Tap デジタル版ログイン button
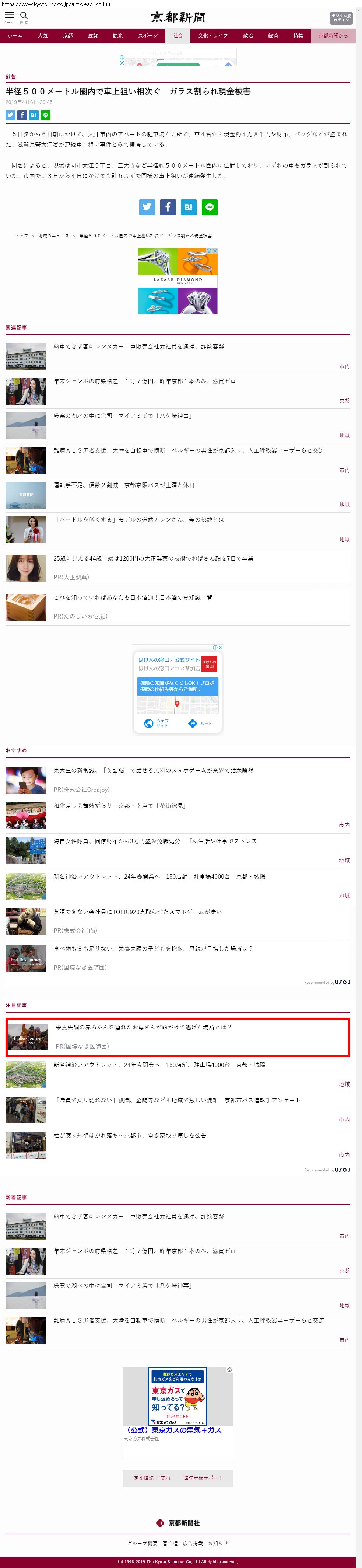Viewport: 362px width, 1568px height. 341,18
